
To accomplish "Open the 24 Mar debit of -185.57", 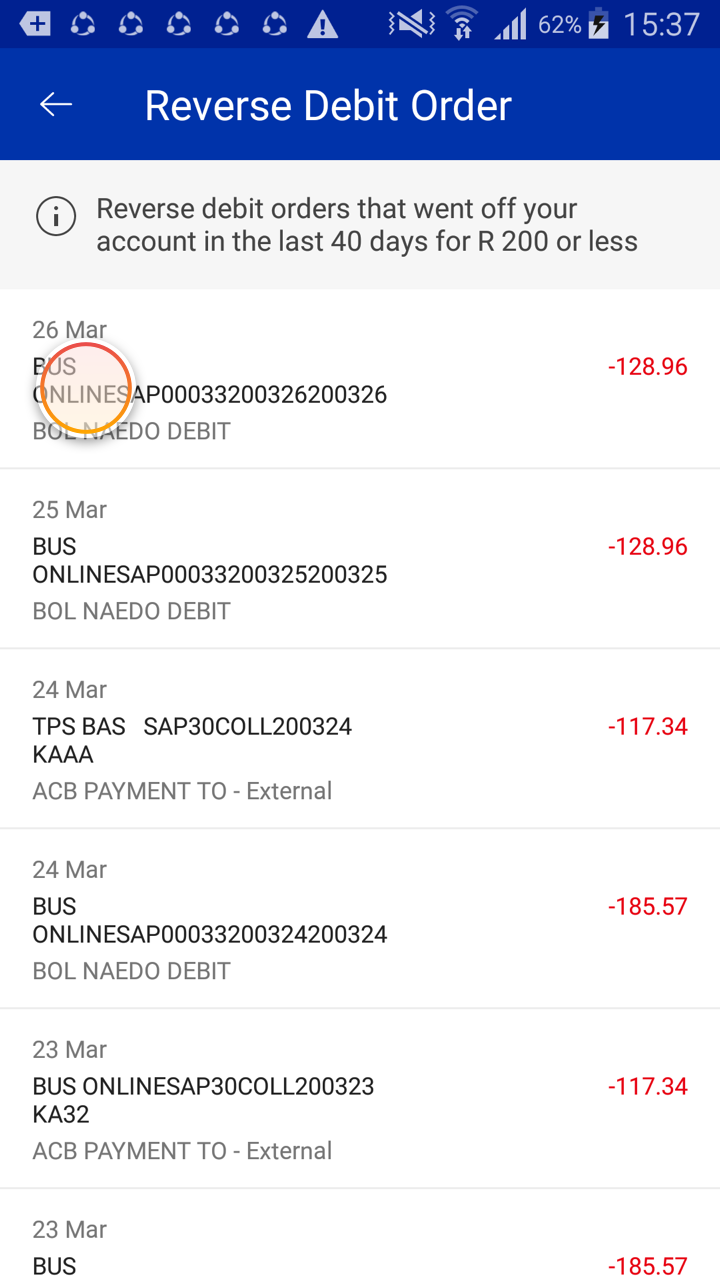I will (360, 920).
